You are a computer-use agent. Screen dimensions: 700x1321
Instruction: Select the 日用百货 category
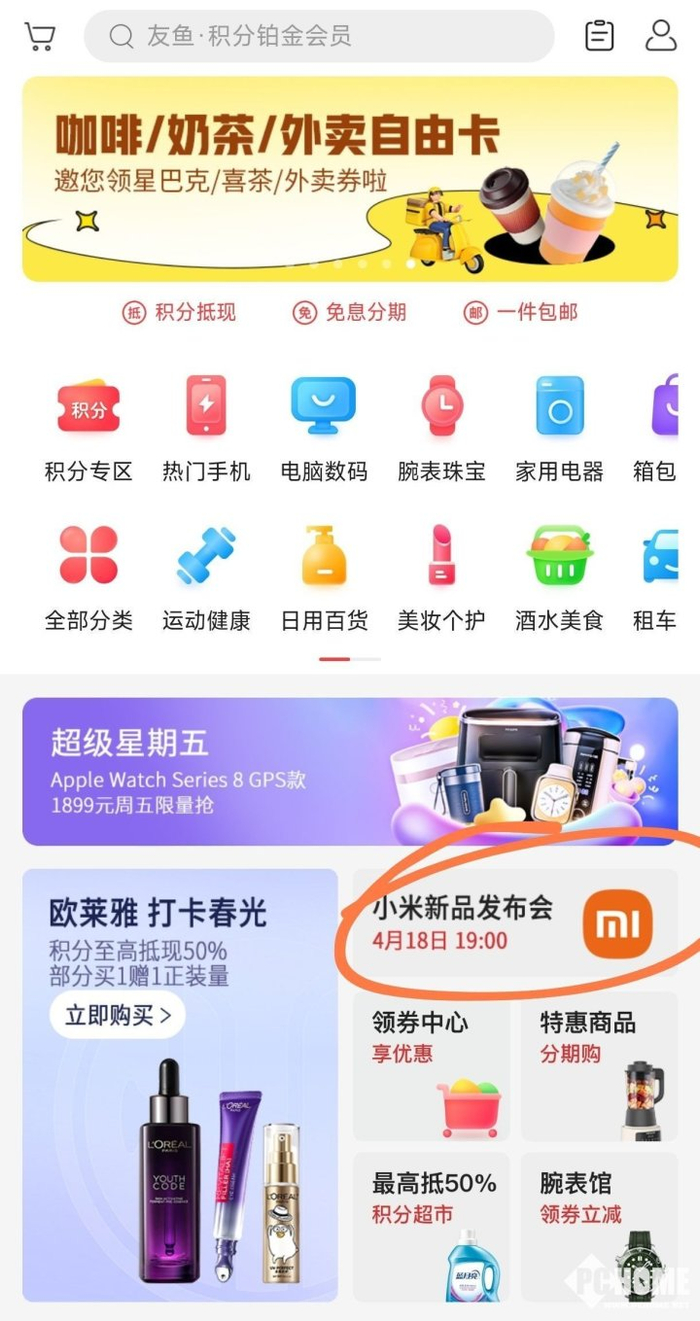coord(323,577)
